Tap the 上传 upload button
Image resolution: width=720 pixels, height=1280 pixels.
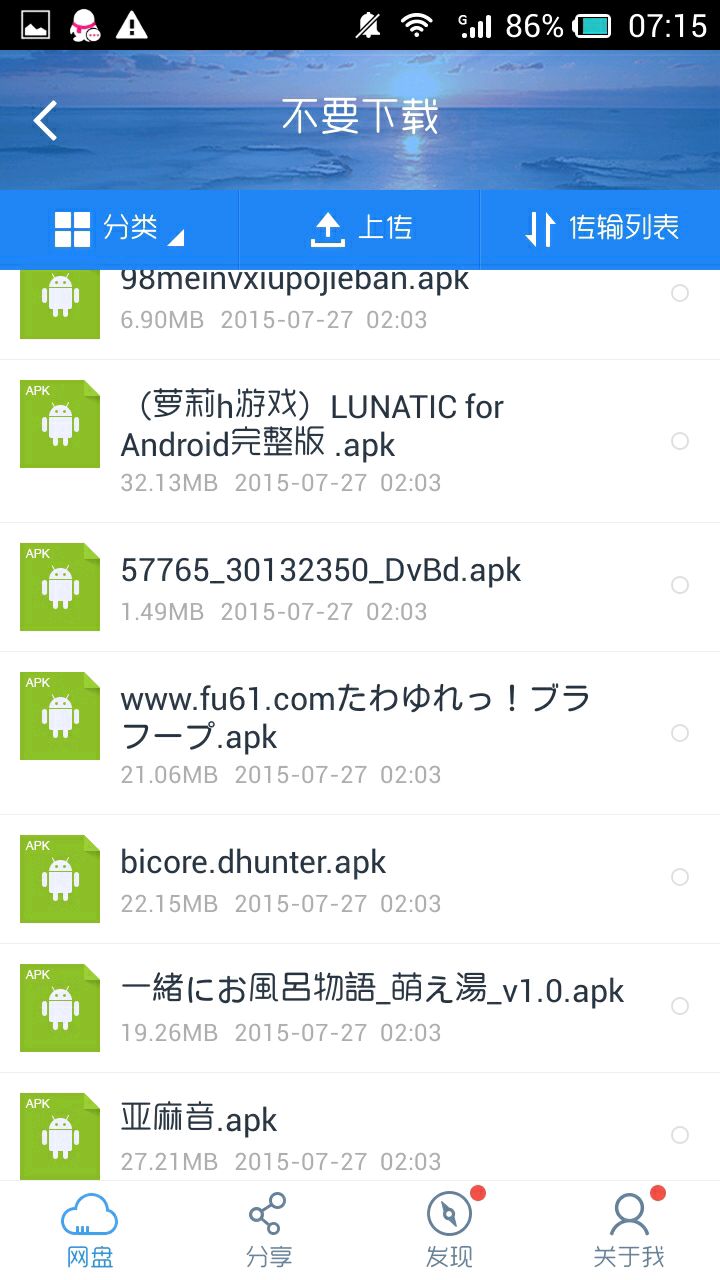pyautogui.click(x=360, y=229)
